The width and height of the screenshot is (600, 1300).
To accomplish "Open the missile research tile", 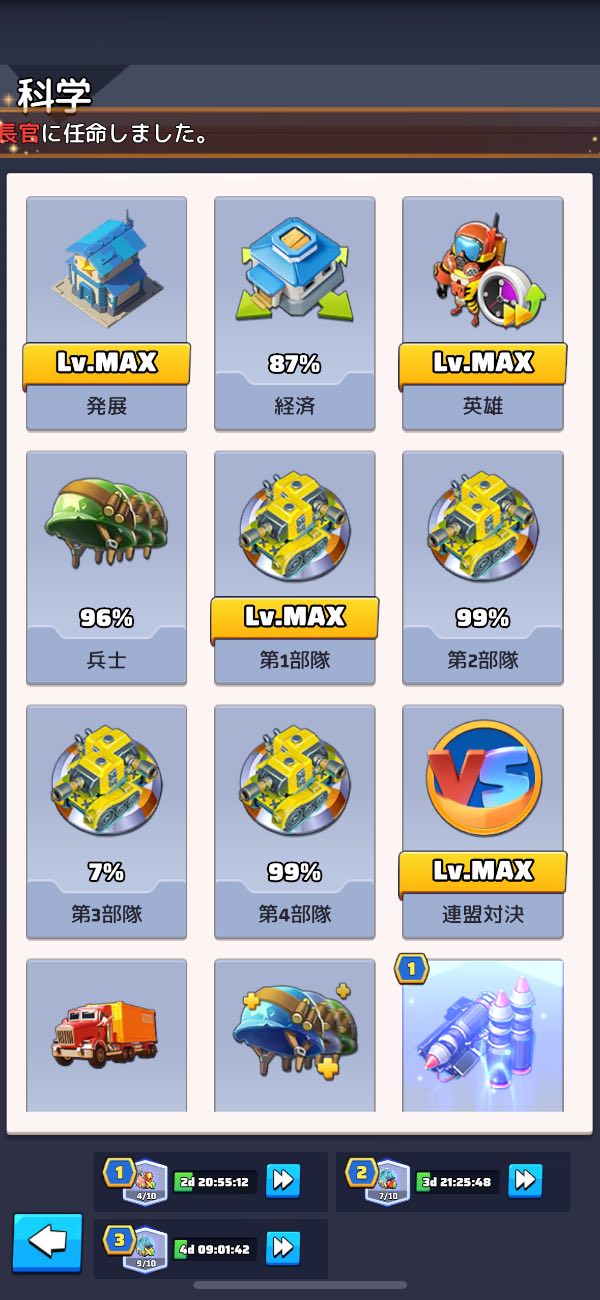I will pos(482,1036).
